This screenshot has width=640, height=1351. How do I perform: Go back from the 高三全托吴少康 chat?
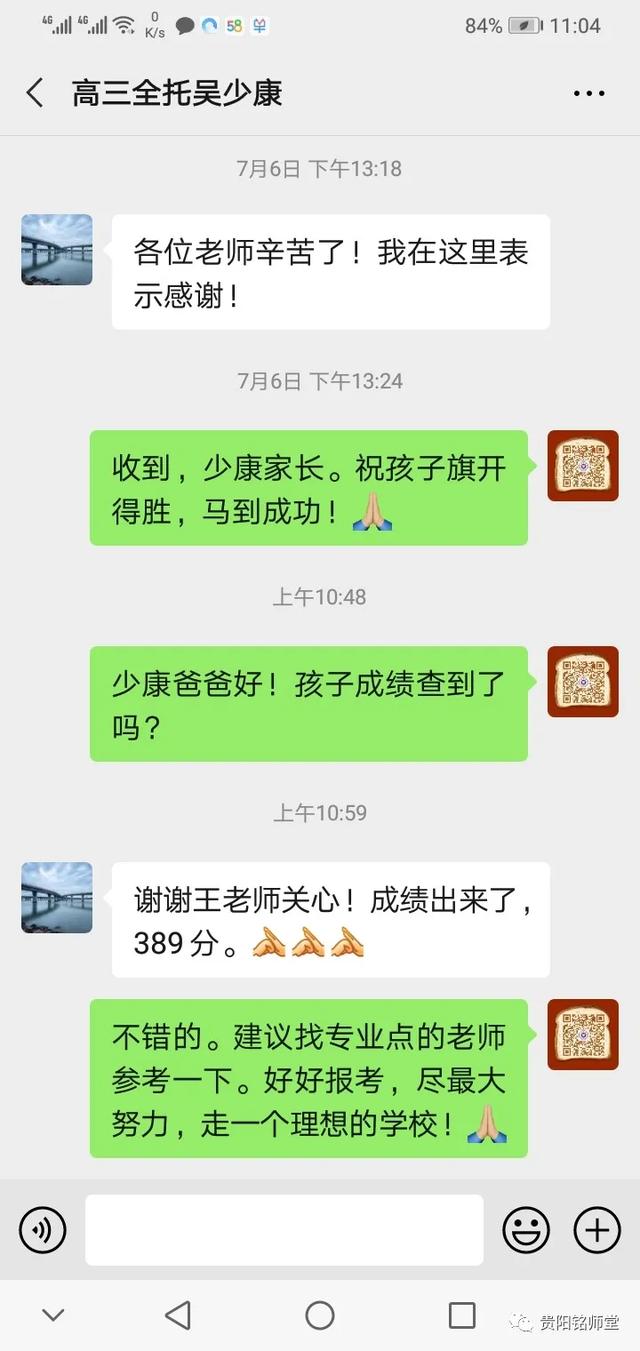pos(35,93)
